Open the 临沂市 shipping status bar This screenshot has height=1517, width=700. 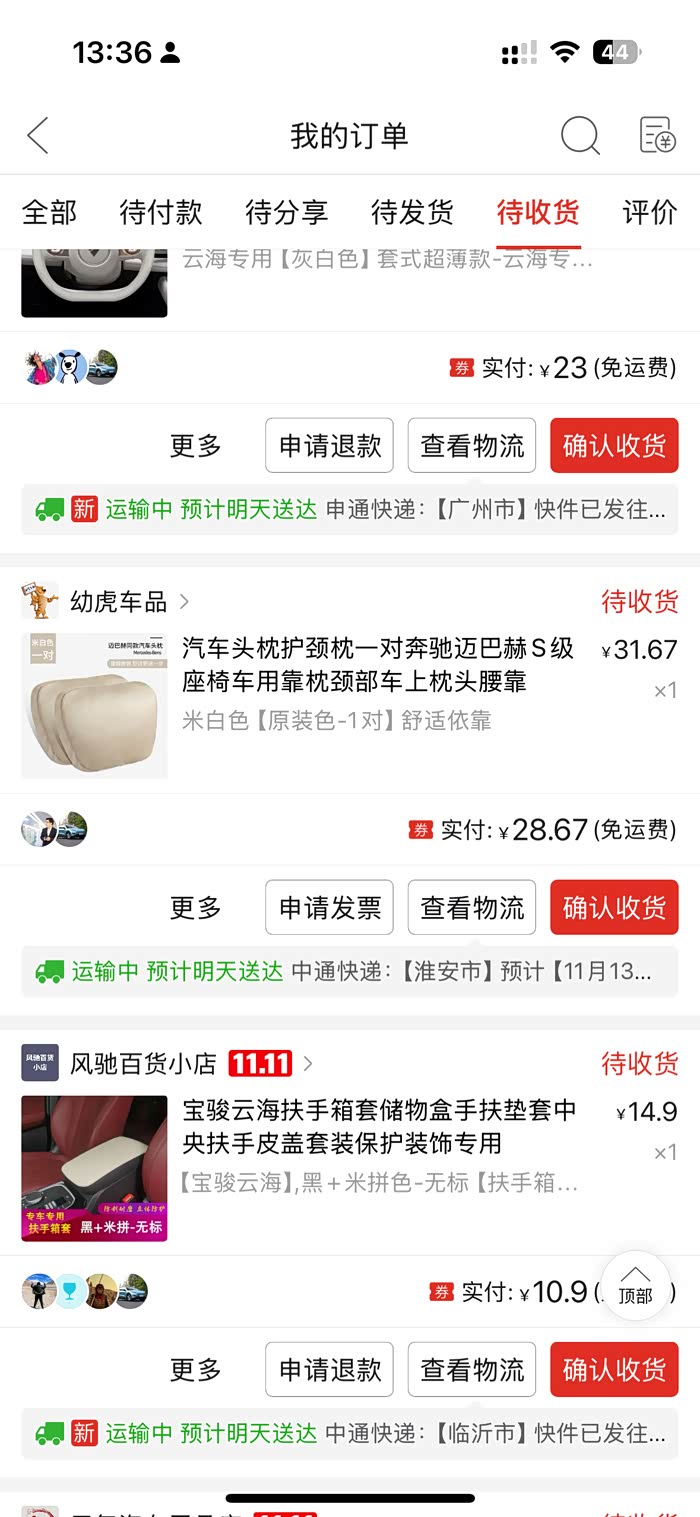pos(350,1433)
